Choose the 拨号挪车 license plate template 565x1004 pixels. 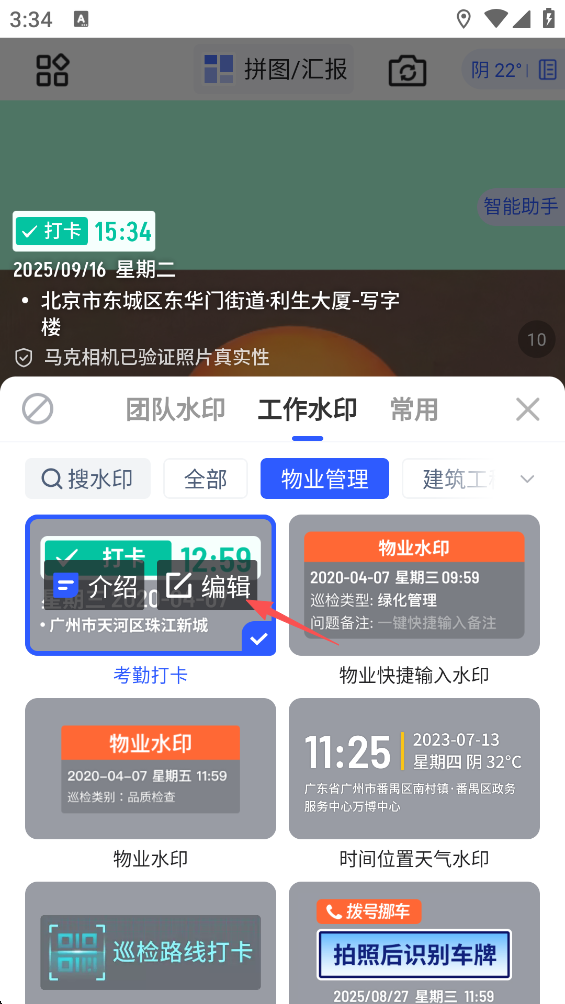pyautogui.click(x=414, y=943)
